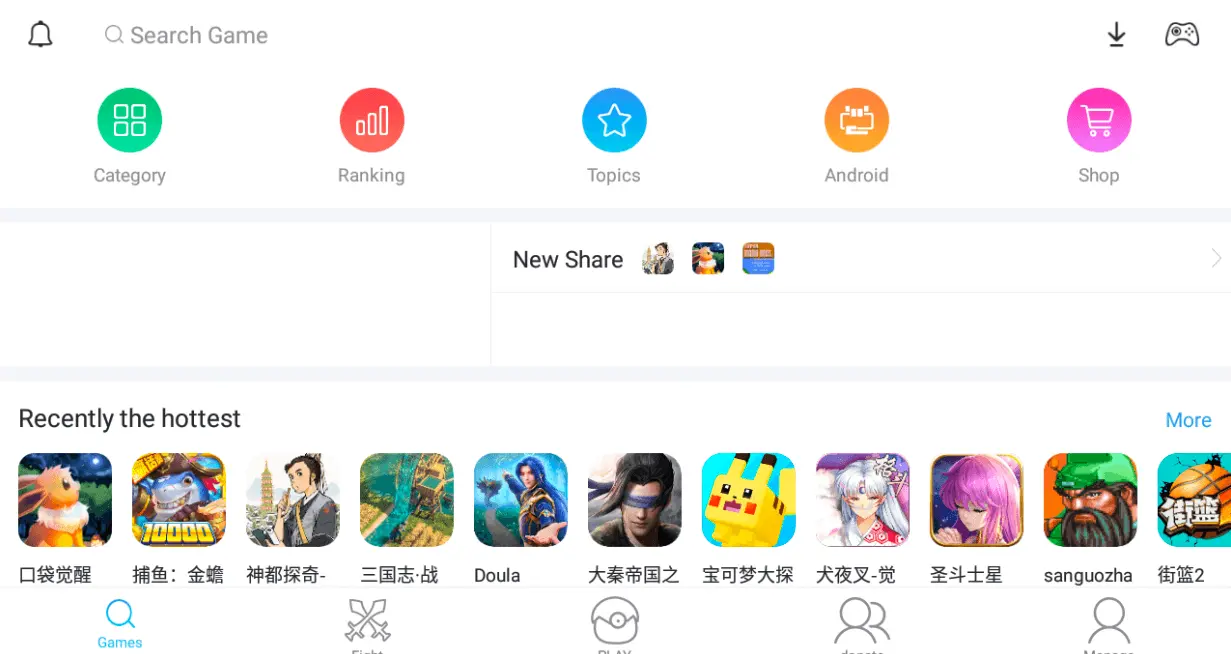Open the sanguozha game
Image resolution: width=1231 pixels, height=654 pixels.
[x=1090, y=500]
